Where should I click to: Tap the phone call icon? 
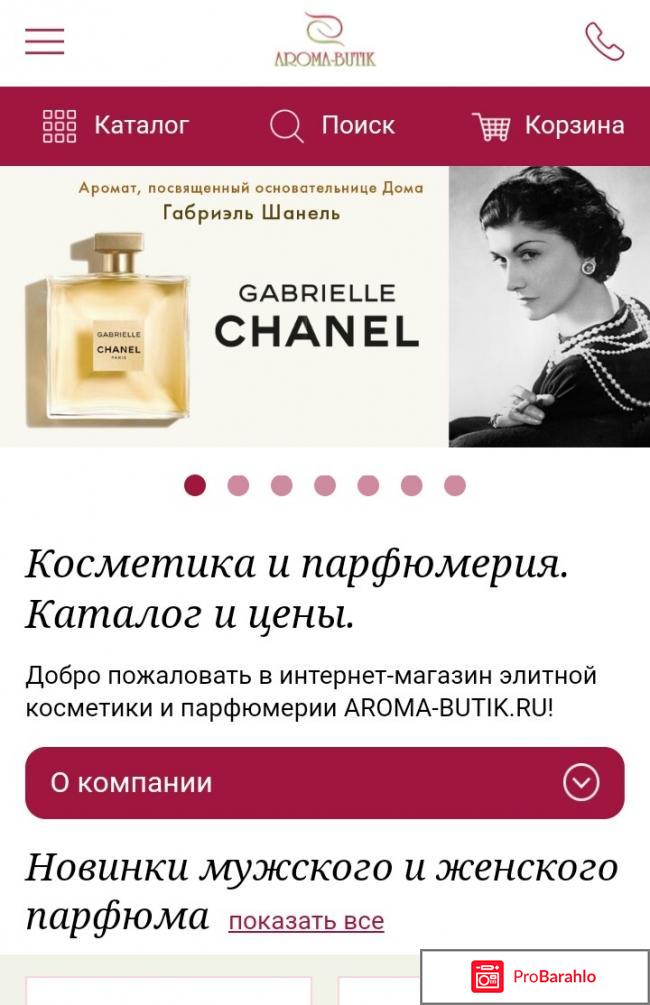coord(604,42)
